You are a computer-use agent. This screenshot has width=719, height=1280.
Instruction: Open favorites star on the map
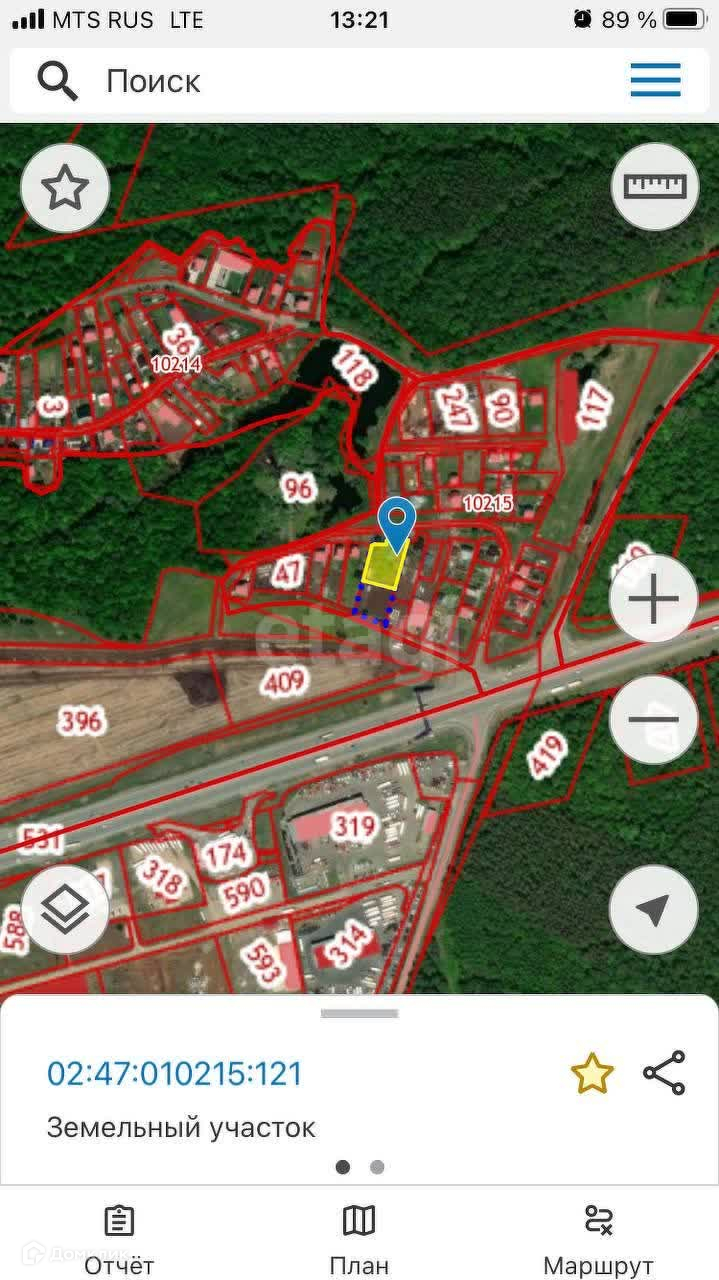click(x=65, y=187)
